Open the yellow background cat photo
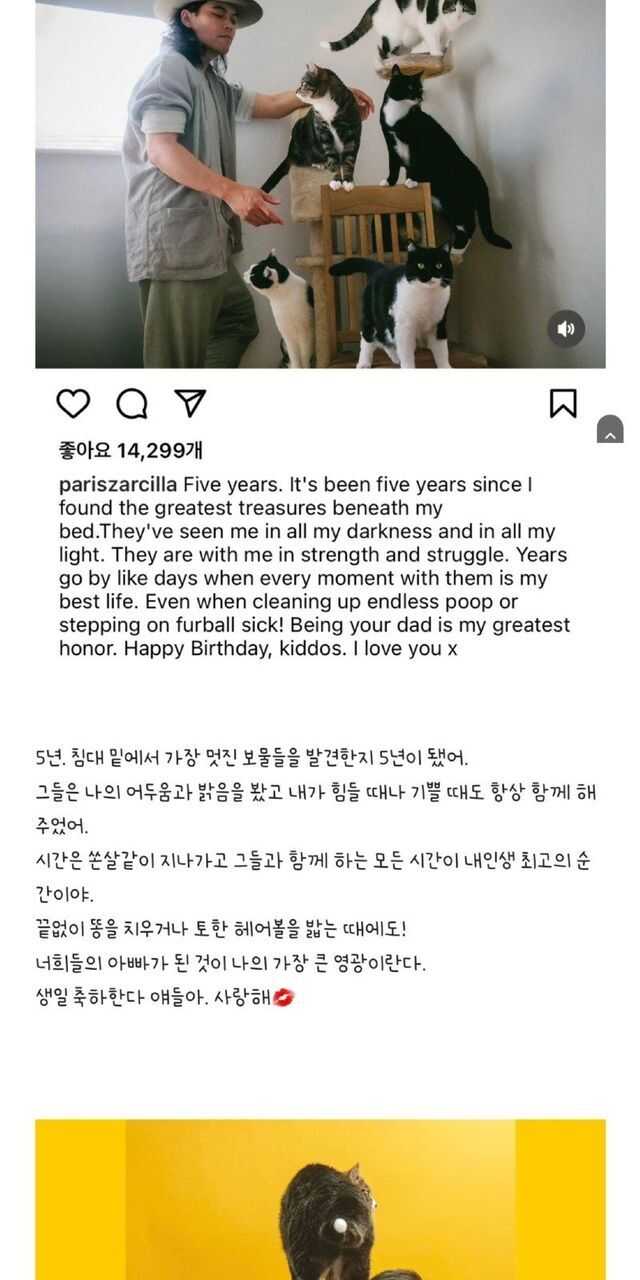This screenshot has width=640, height=1280. point(320,1200)
